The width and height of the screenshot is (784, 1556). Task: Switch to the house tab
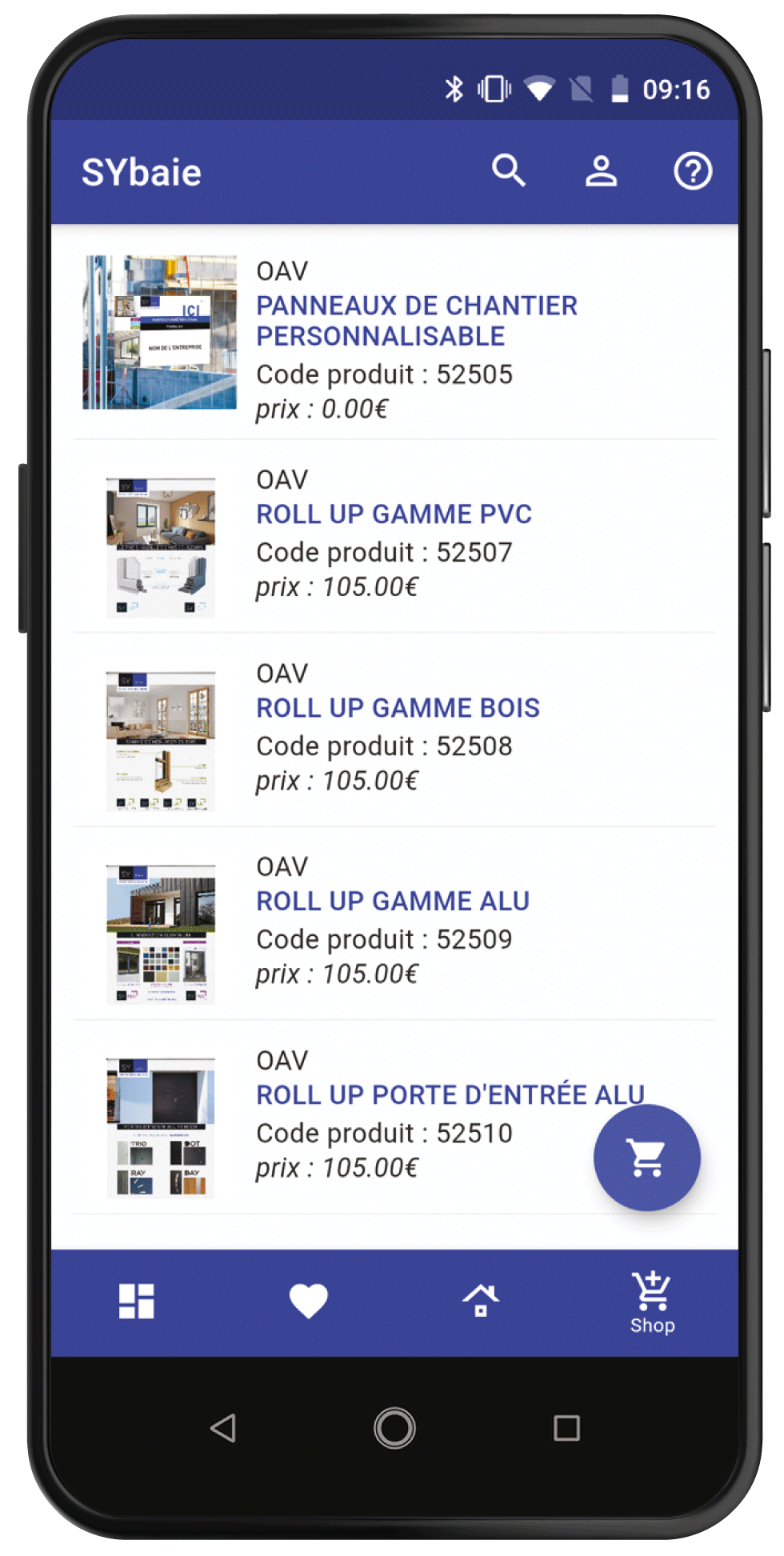coord(481,1302)
